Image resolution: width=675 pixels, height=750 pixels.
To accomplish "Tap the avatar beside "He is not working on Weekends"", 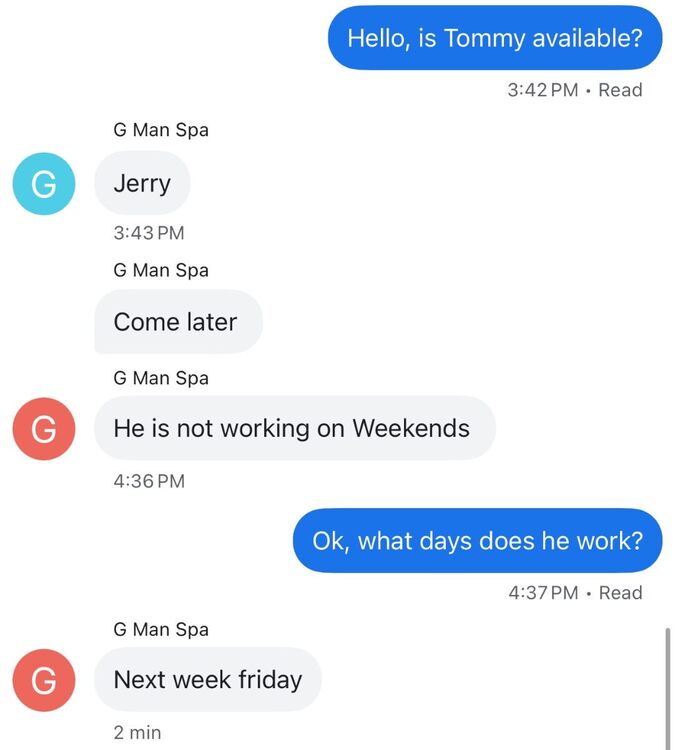I will click(x=43, y=429).
